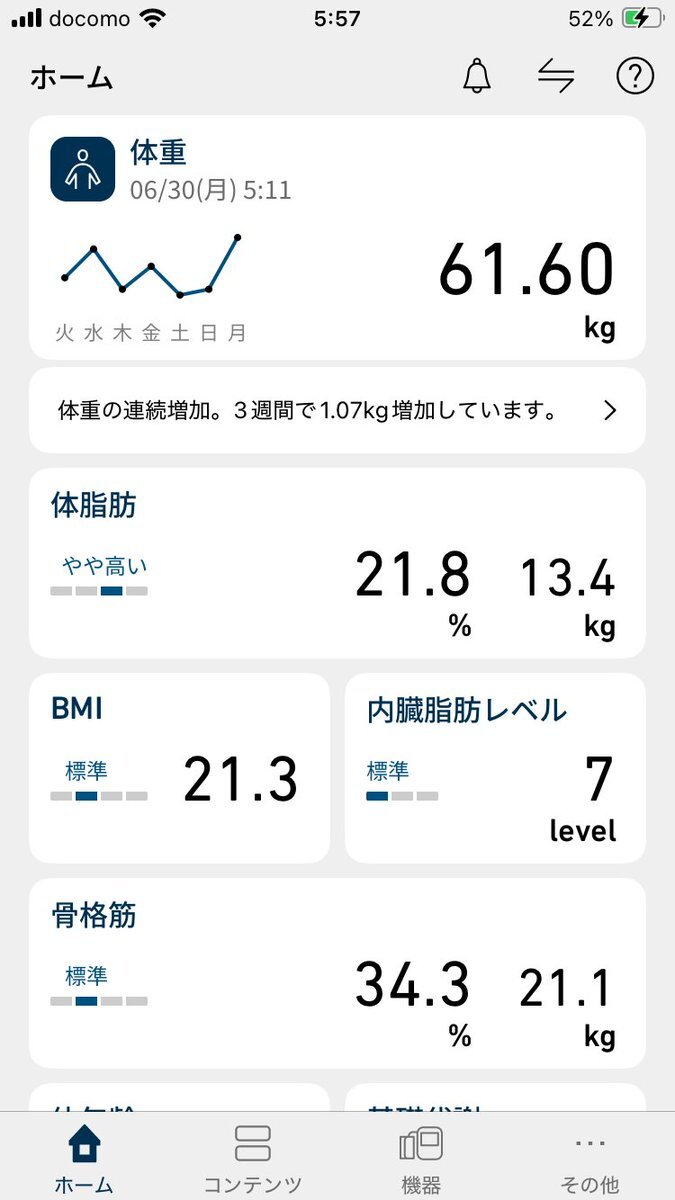Open the notifications bell
The width and height of the screenshot is (675, 1200).
477,77
